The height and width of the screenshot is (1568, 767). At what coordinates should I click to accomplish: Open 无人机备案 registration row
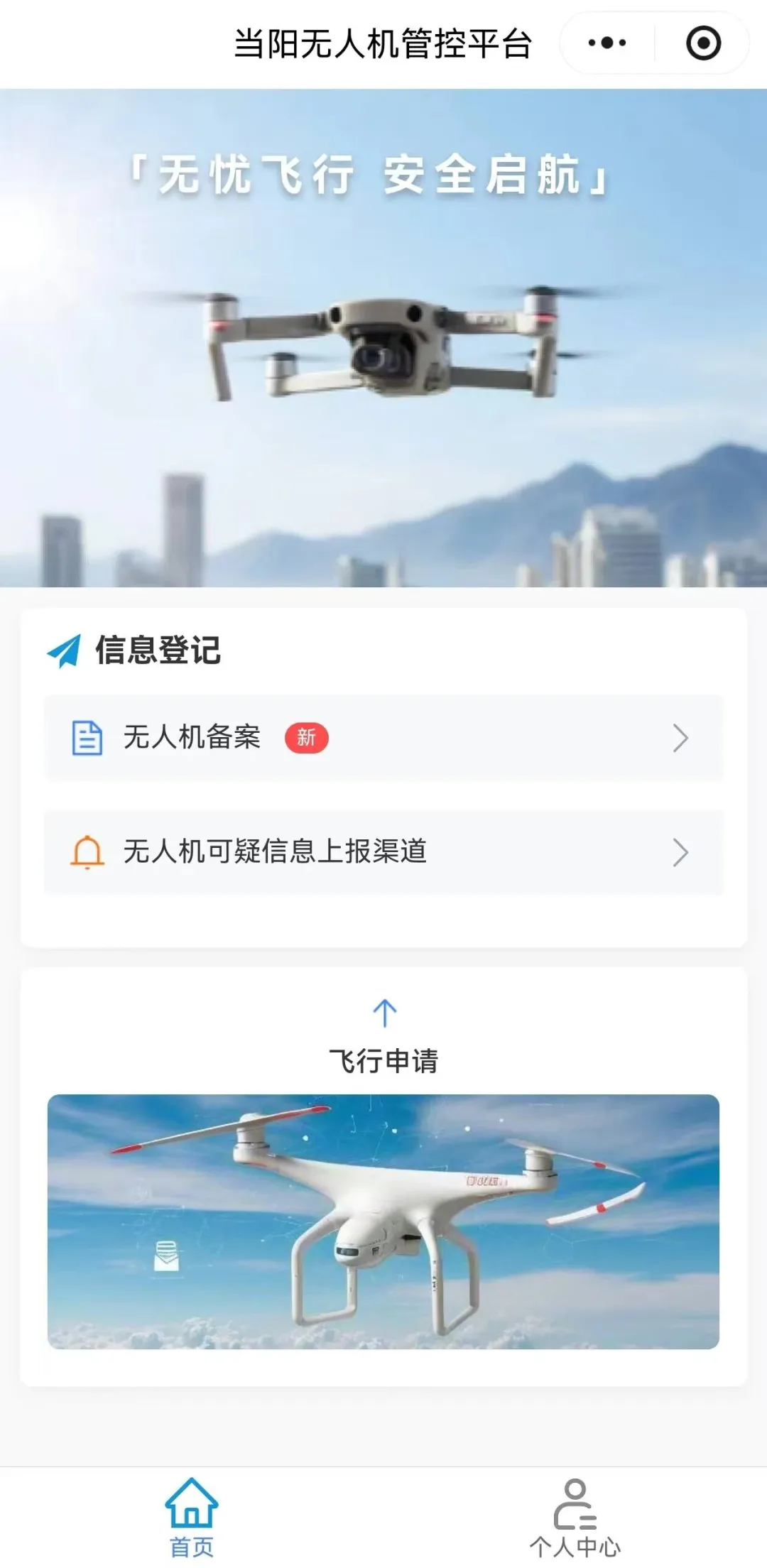(383, 738)
